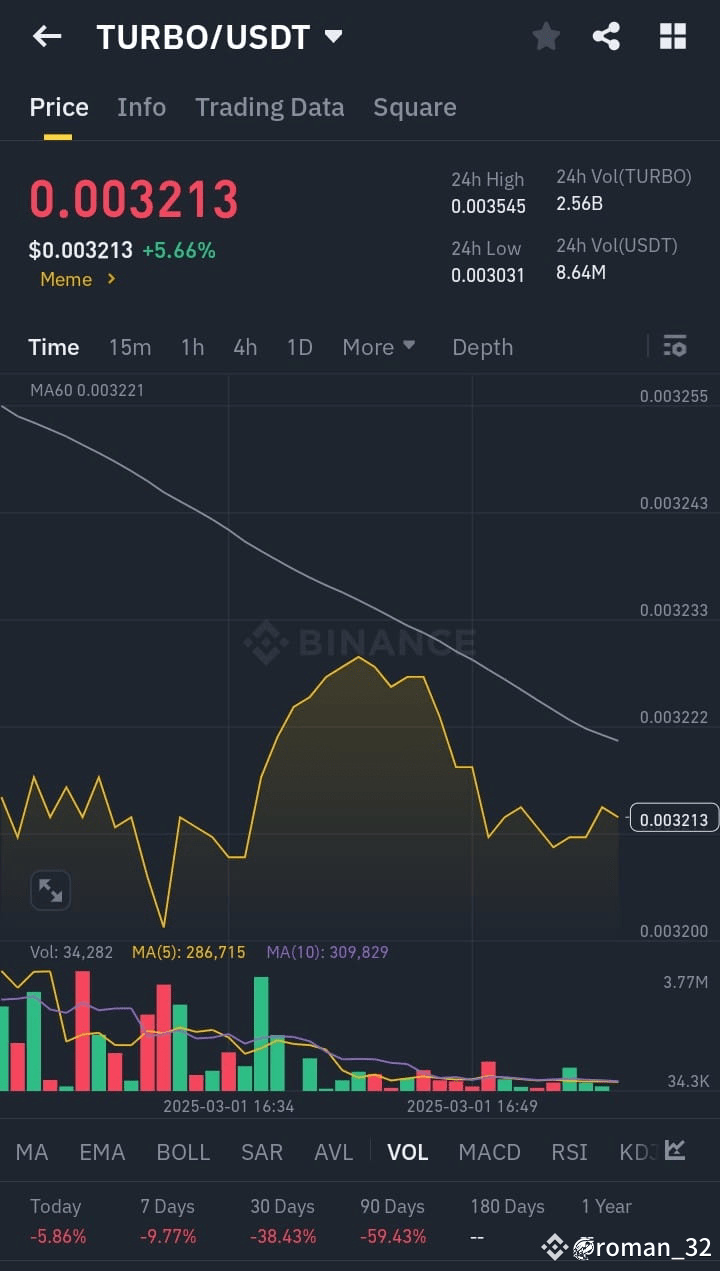720x1271 pixels.
Task: Tap the star to favorite TURBO/USDT
Action: coord(546,36)
